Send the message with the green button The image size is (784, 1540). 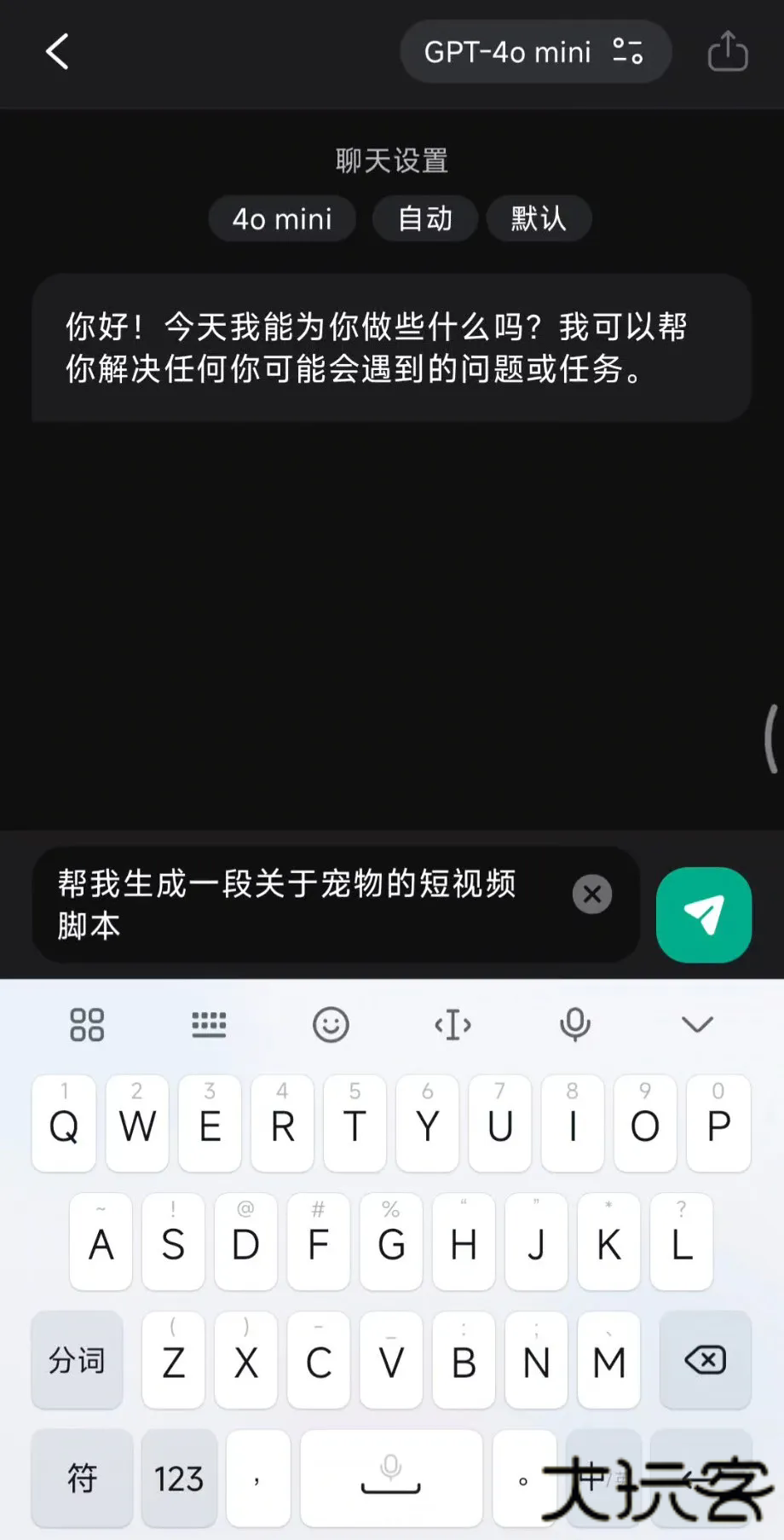coord(703,914)
